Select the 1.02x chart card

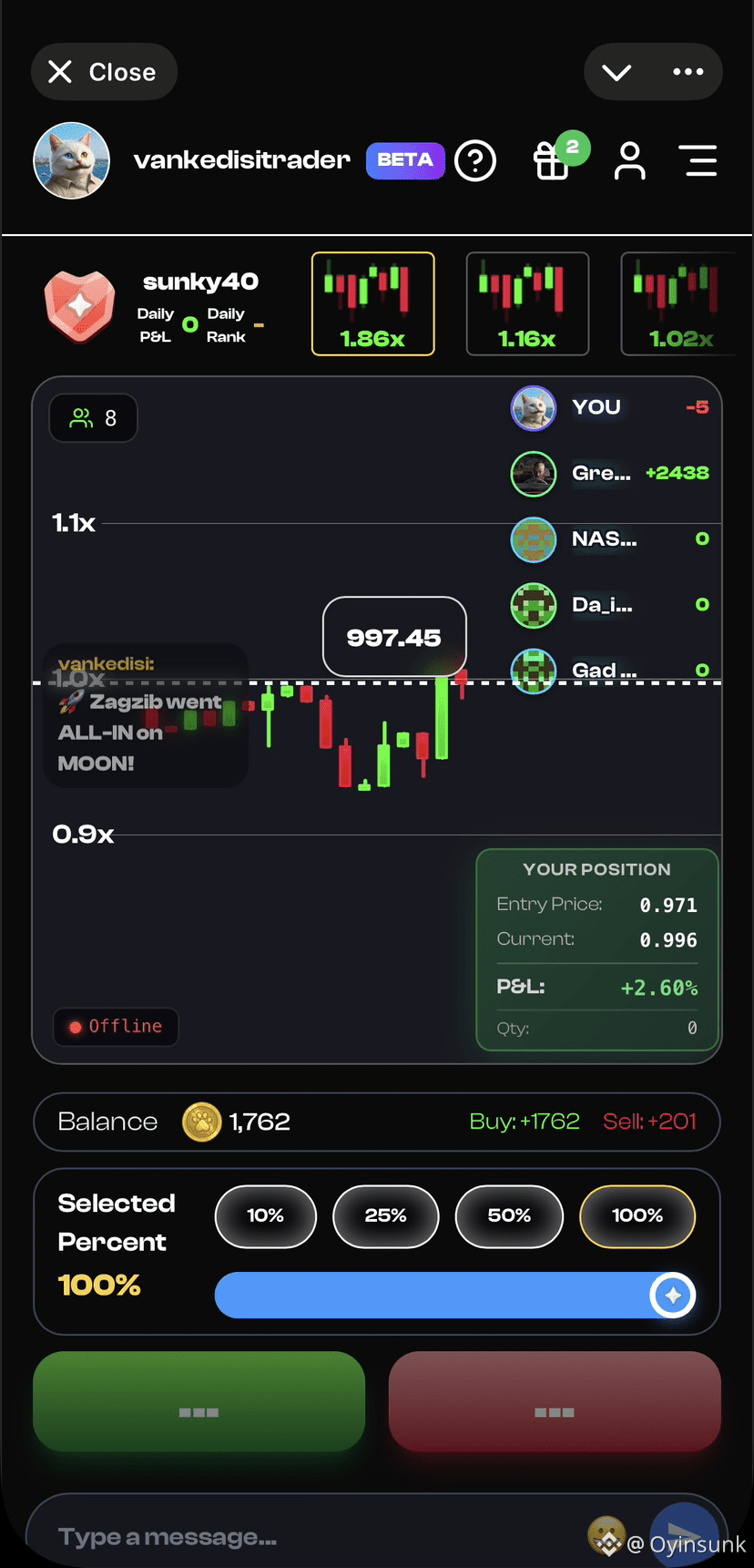(678, 303)
